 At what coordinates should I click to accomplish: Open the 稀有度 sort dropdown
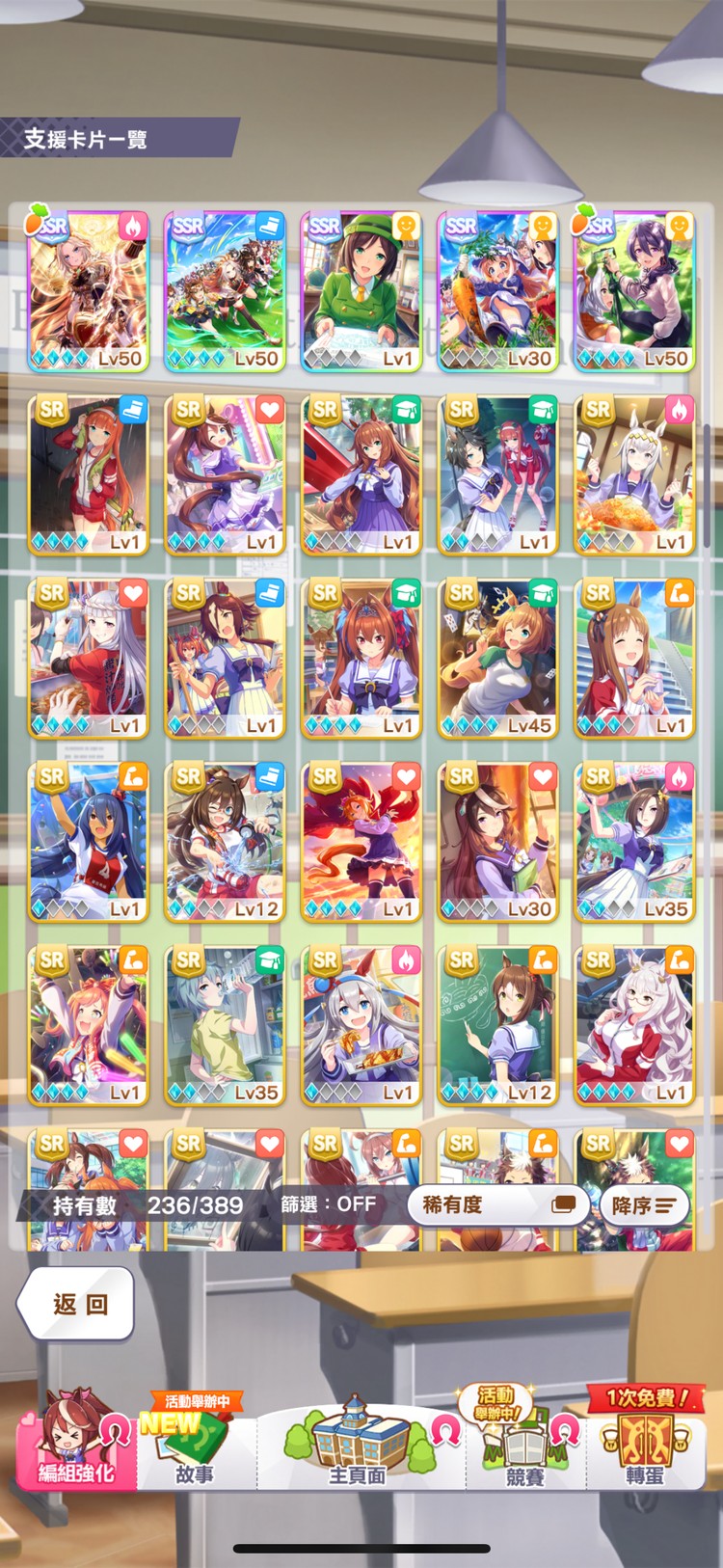[x=497, y=1204]
